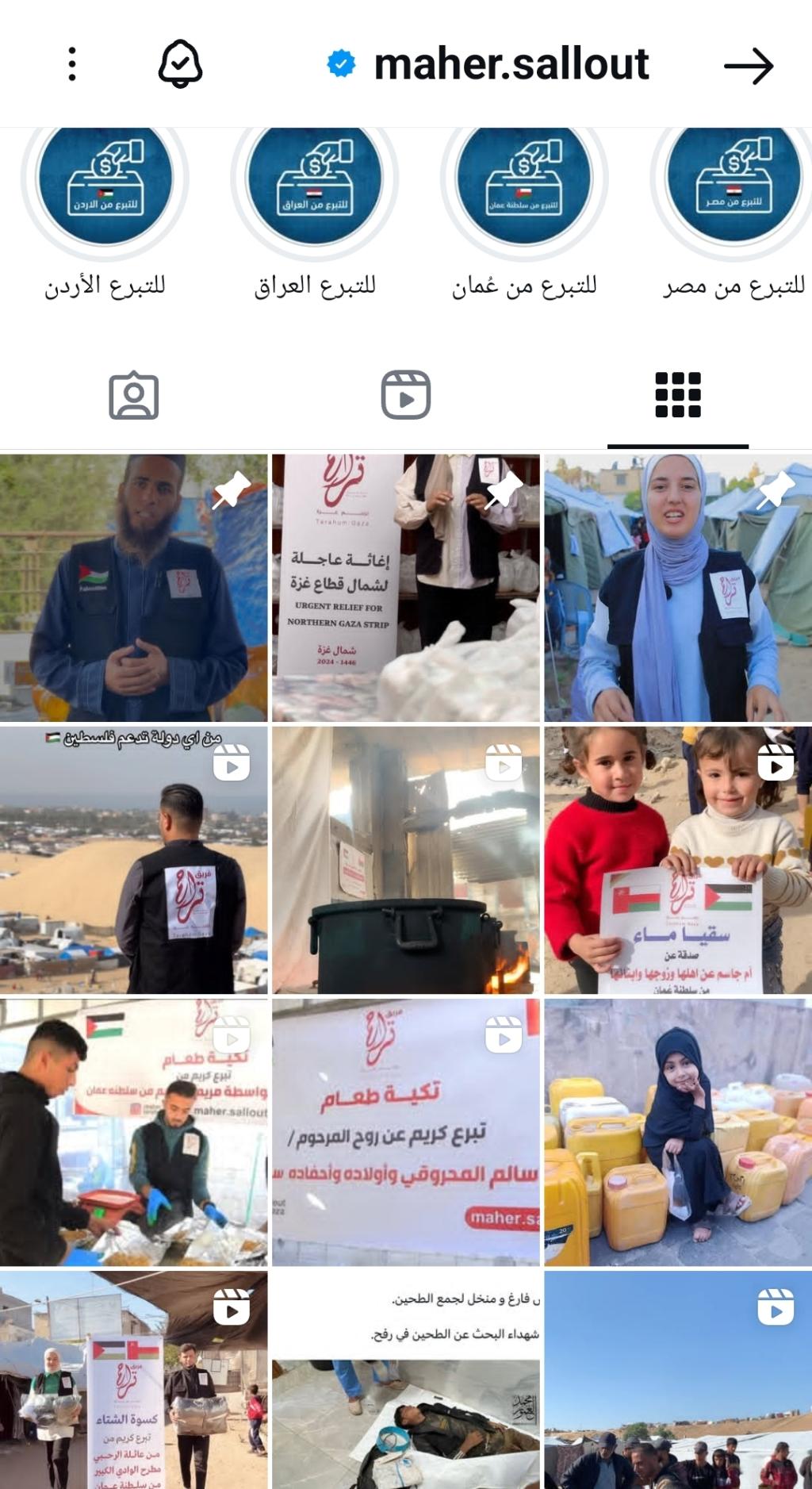Open the three-dot overflow menu
This screenshot has height=1489, width=812.
pos(72,64)
